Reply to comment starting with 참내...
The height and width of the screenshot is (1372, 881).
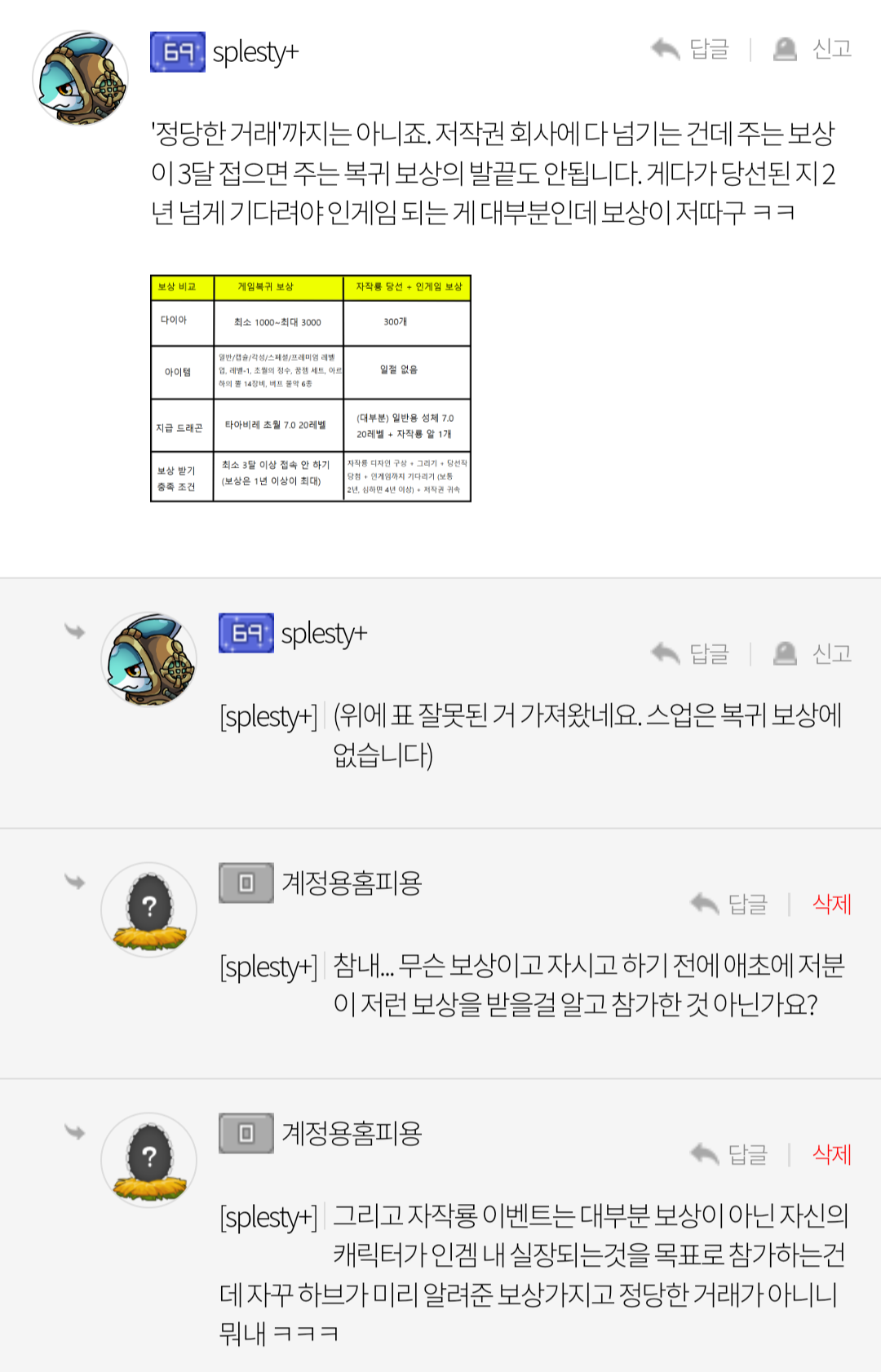pos(728,905)
